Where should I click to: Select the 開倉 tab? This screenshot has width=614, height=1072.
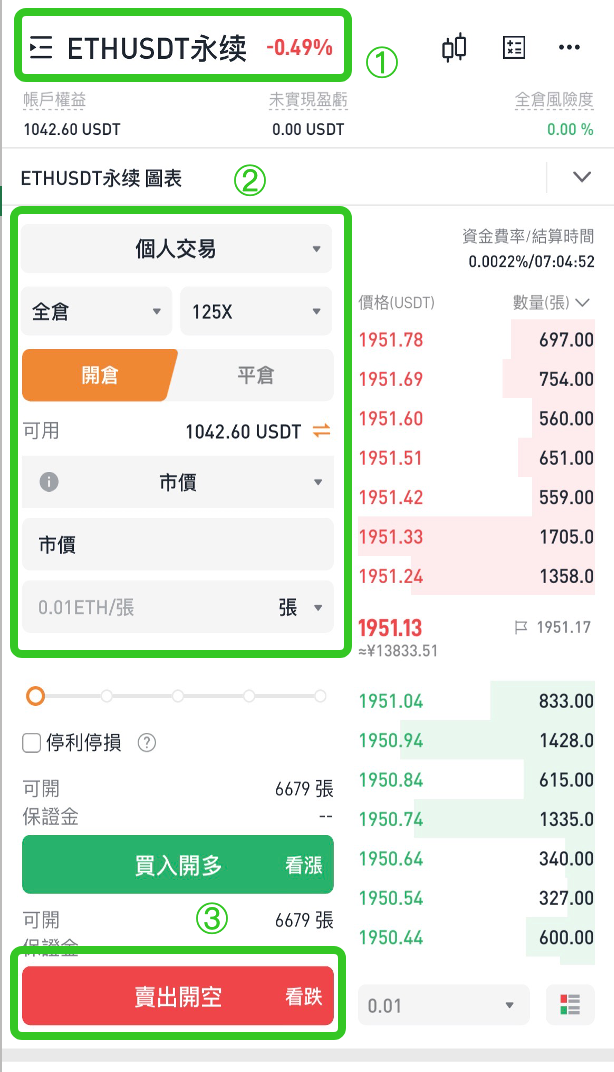(99, 375)
